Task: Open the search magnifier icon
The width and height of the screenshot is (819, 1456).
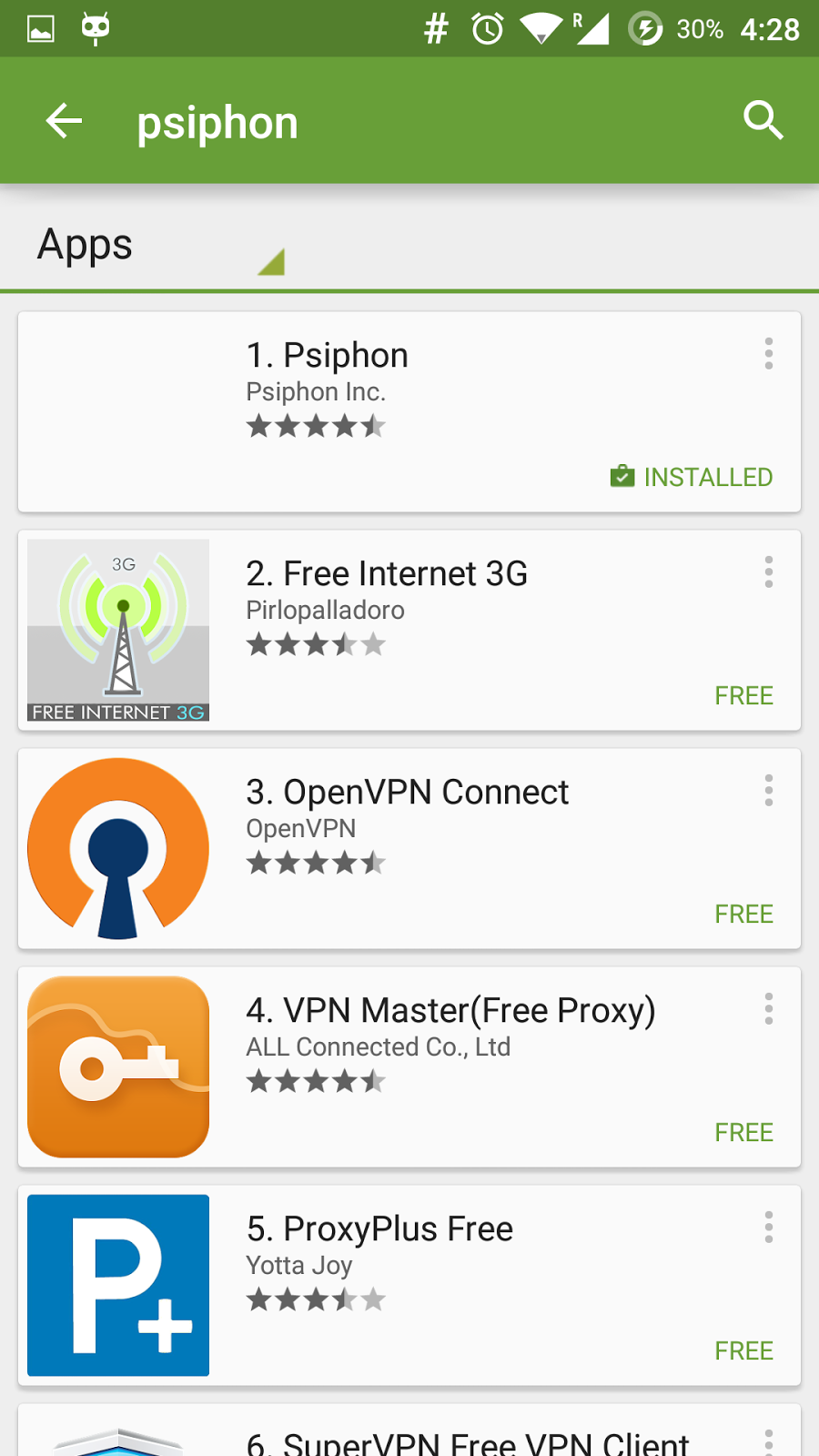Action: tap(763, 120)
